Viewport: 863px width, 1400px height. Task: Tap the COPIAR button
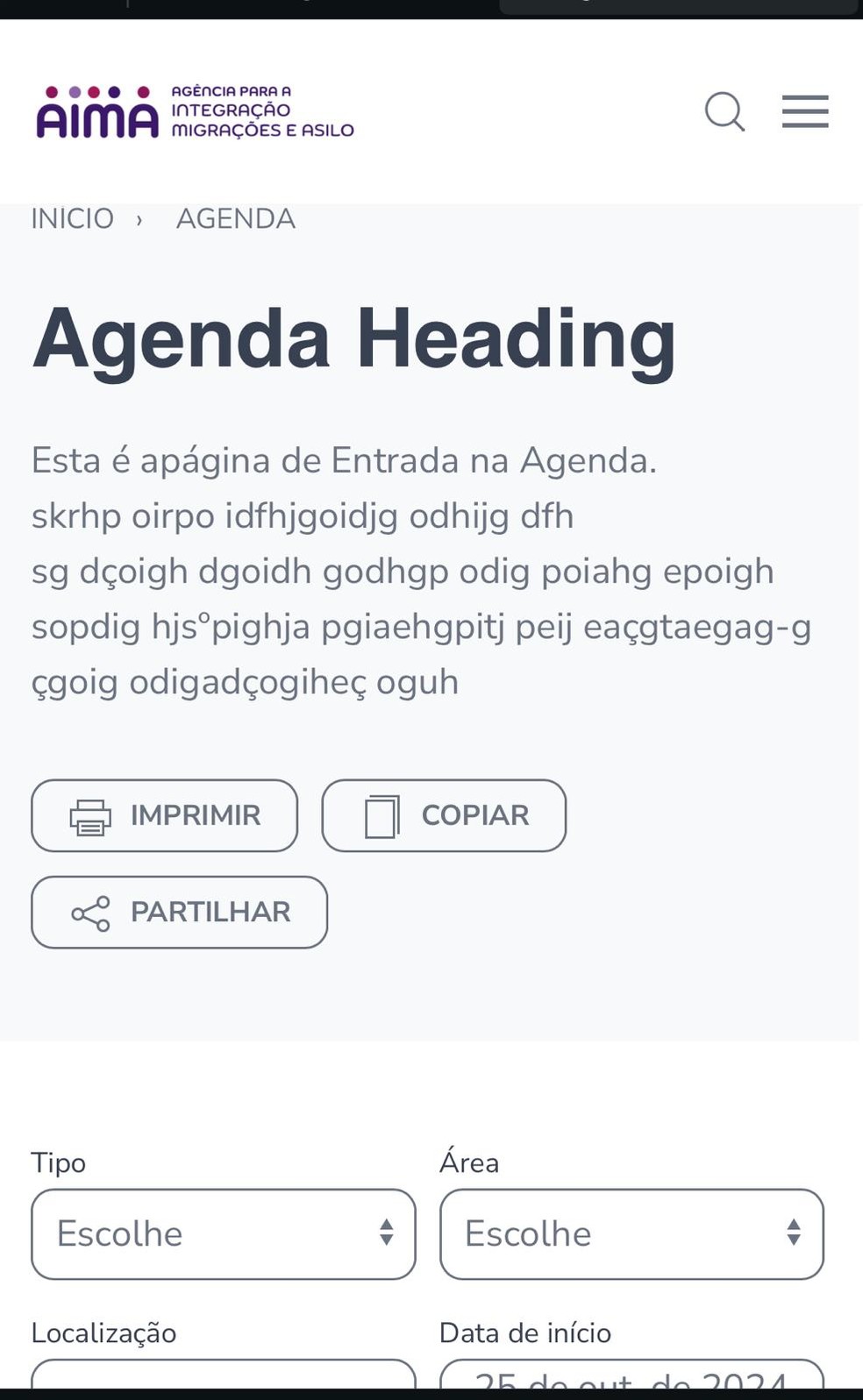coord(444,815)
